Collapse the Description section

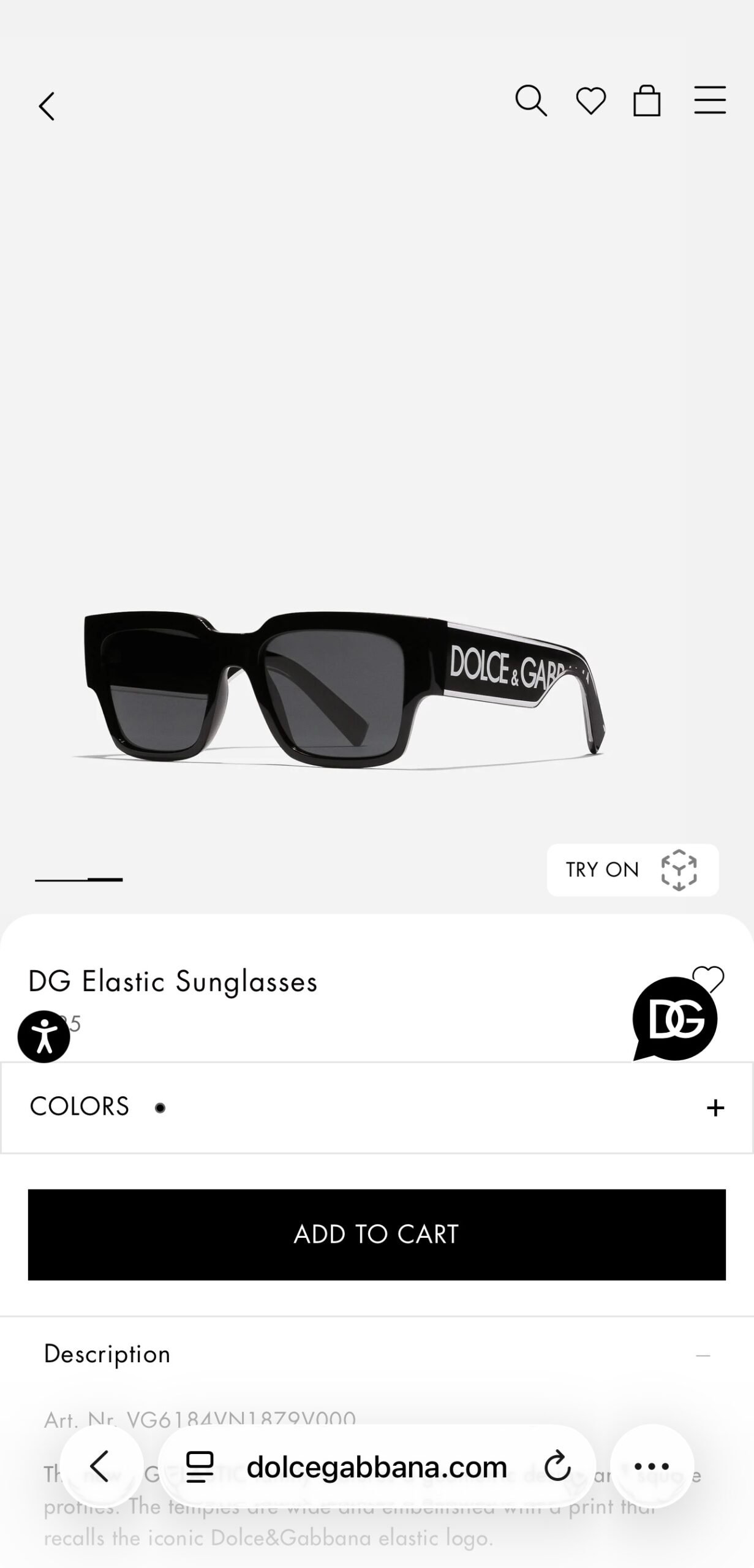coord(703,1355)
